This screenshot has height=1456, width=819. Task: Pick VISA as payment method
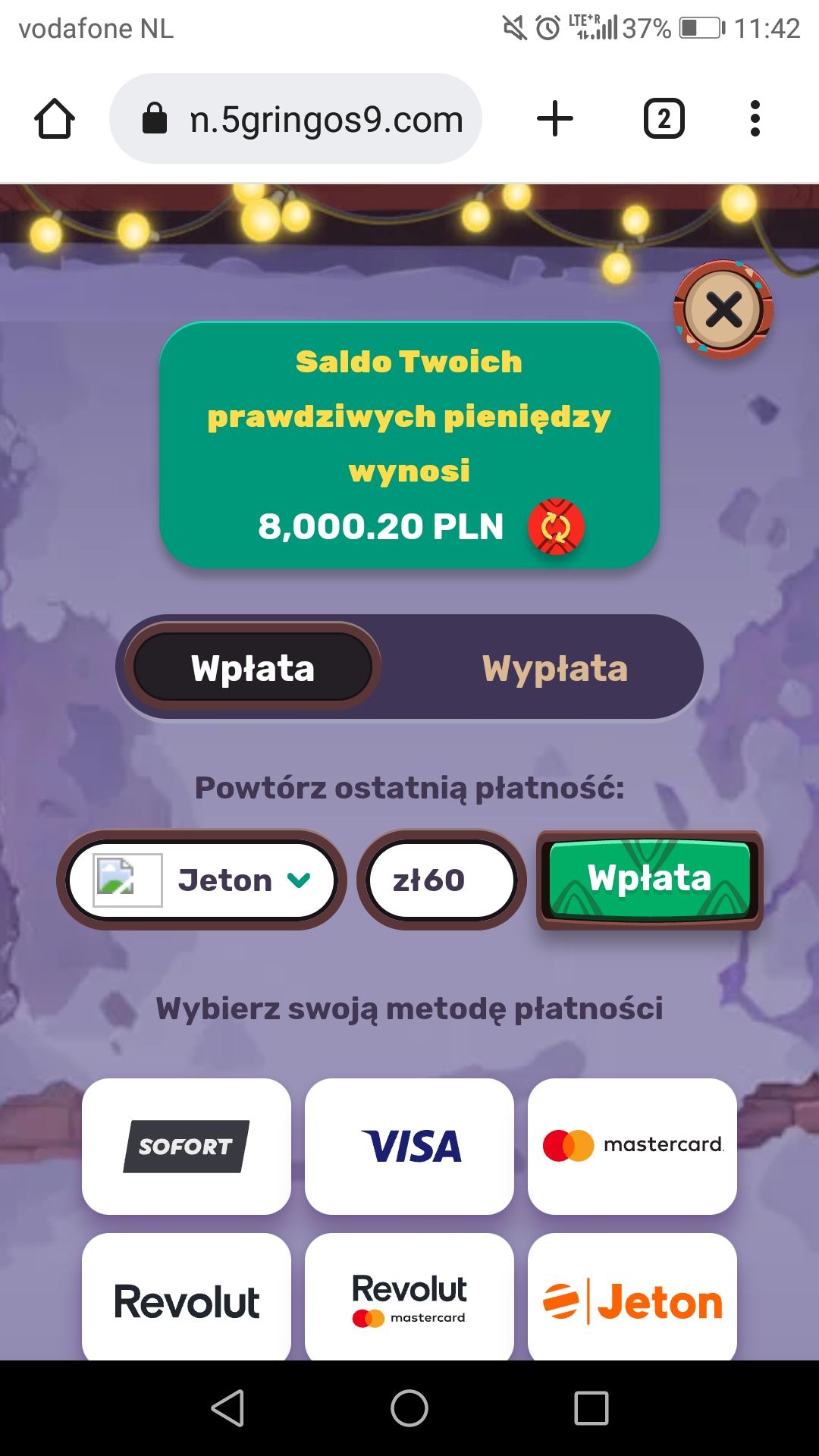point(409,1146)
